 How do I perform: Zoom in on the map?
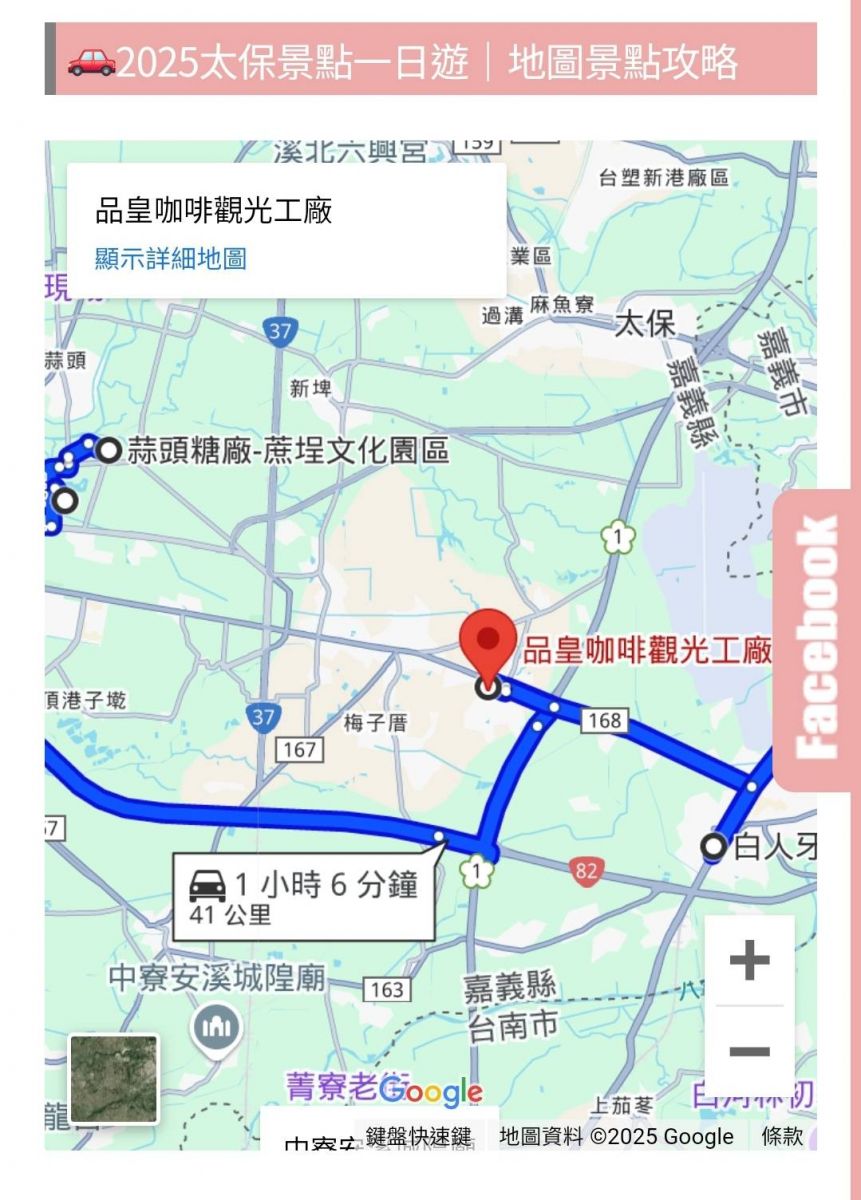pos(749,961)
